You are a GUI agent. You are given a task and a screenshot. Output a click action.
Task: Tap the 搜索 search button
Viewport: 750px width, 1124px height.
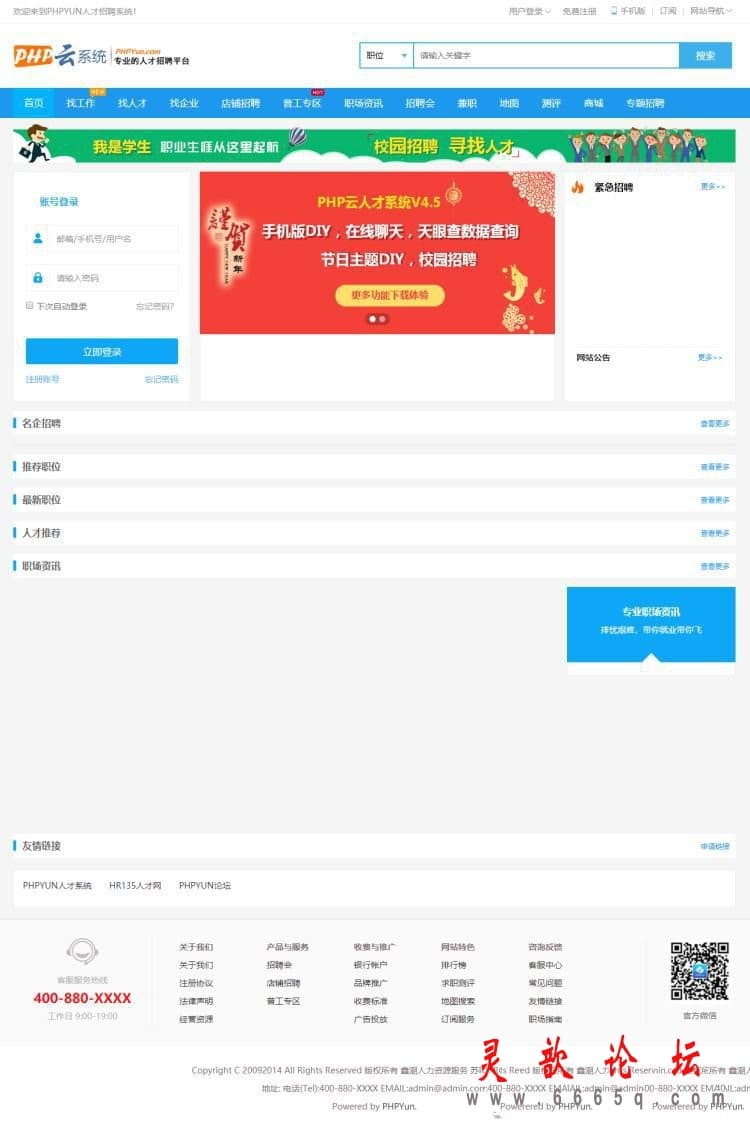coord(705,56)
